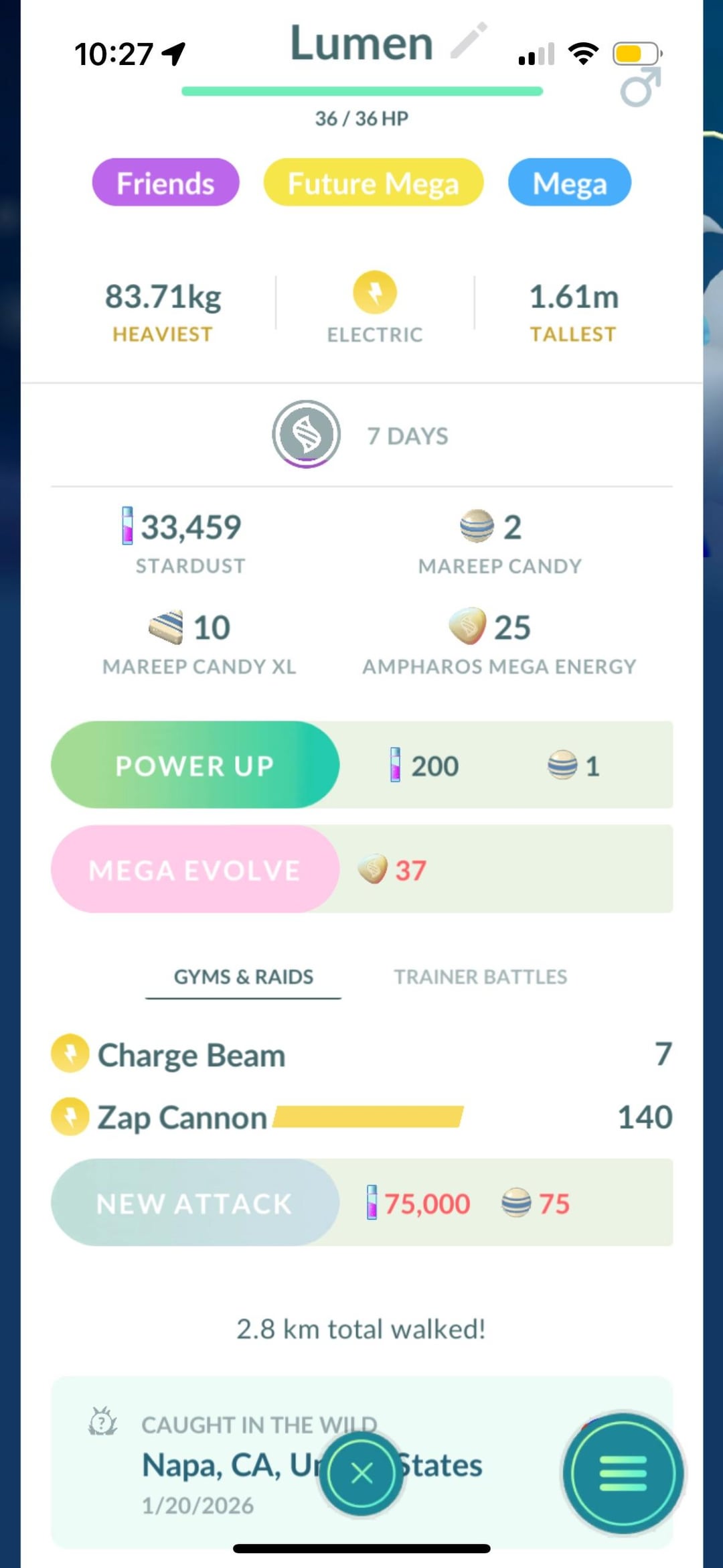Close the Pokémon details with the X button
This screenshot has height=1568, width=723.
[x=361, y=1474]
